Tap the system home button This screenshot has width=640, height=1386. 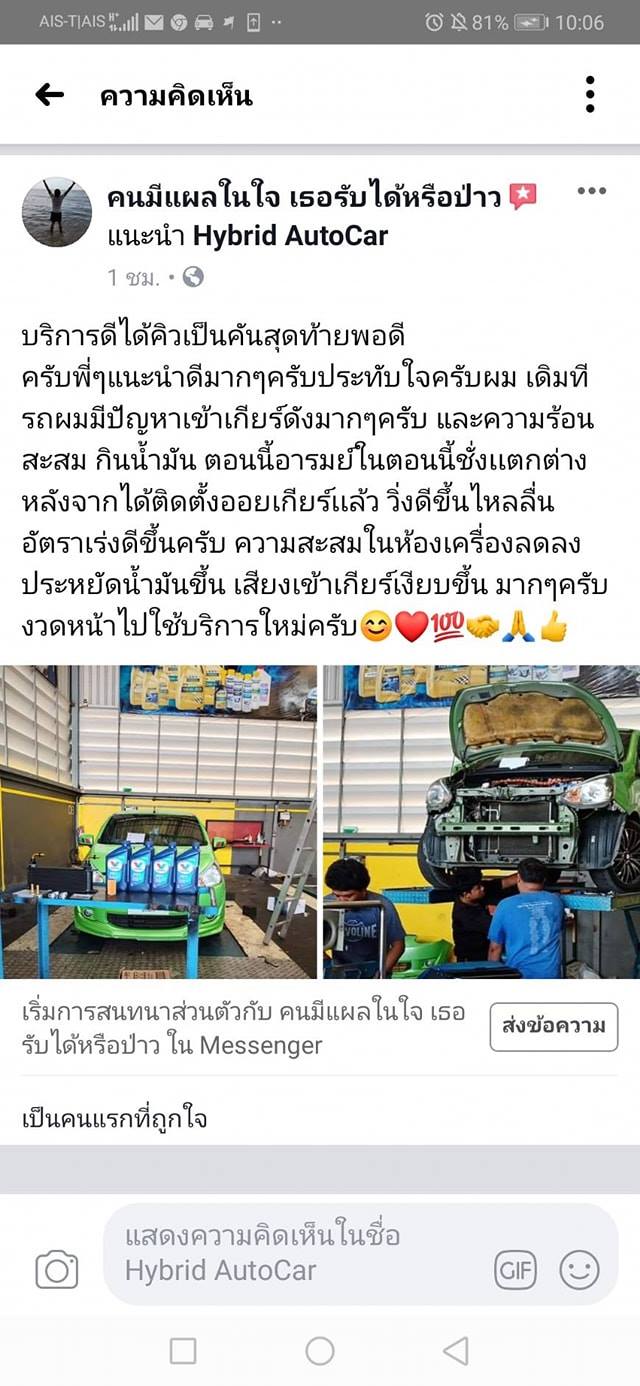coord(320,1351)
